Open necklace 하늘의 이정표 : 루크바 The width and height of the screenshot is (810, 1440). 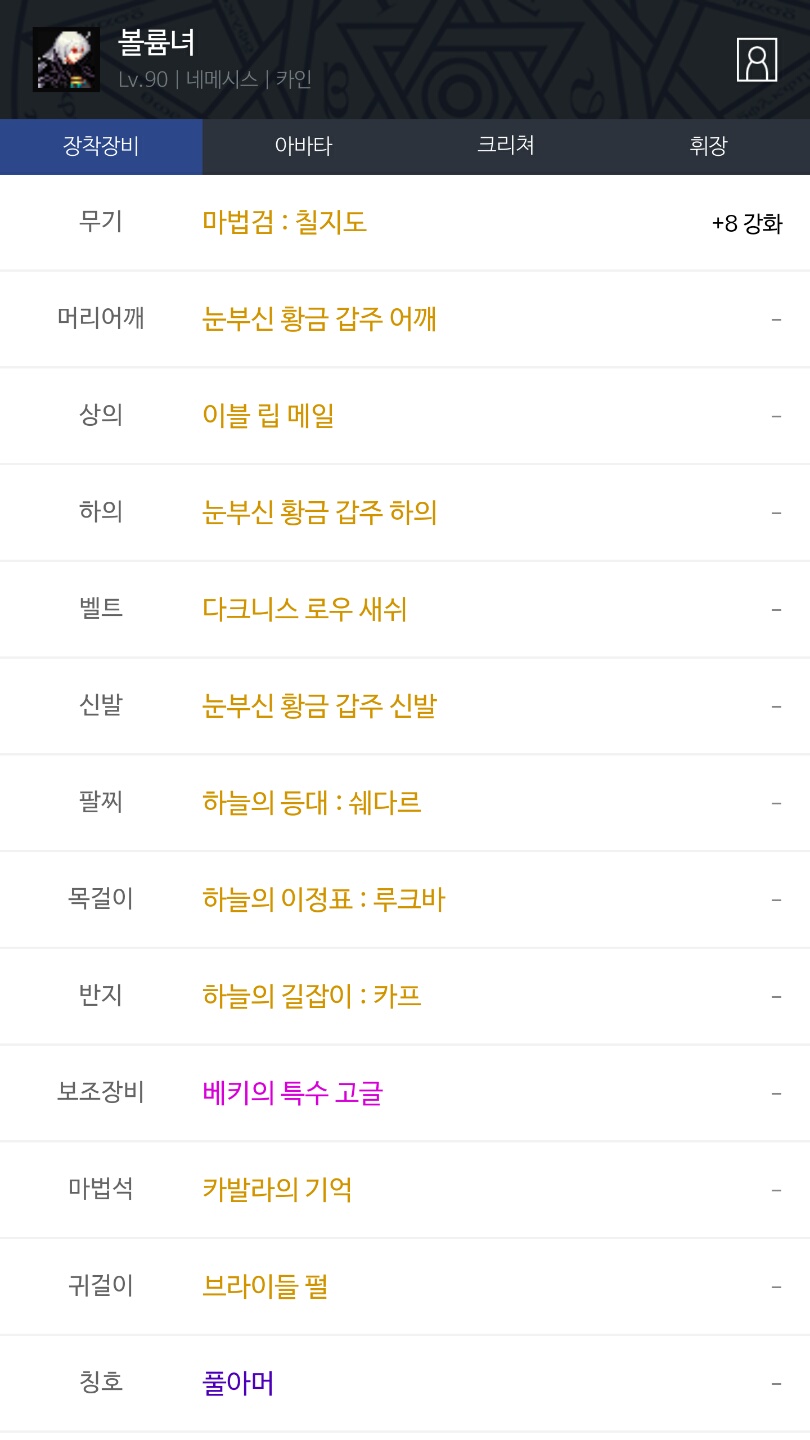coord(324,899)
